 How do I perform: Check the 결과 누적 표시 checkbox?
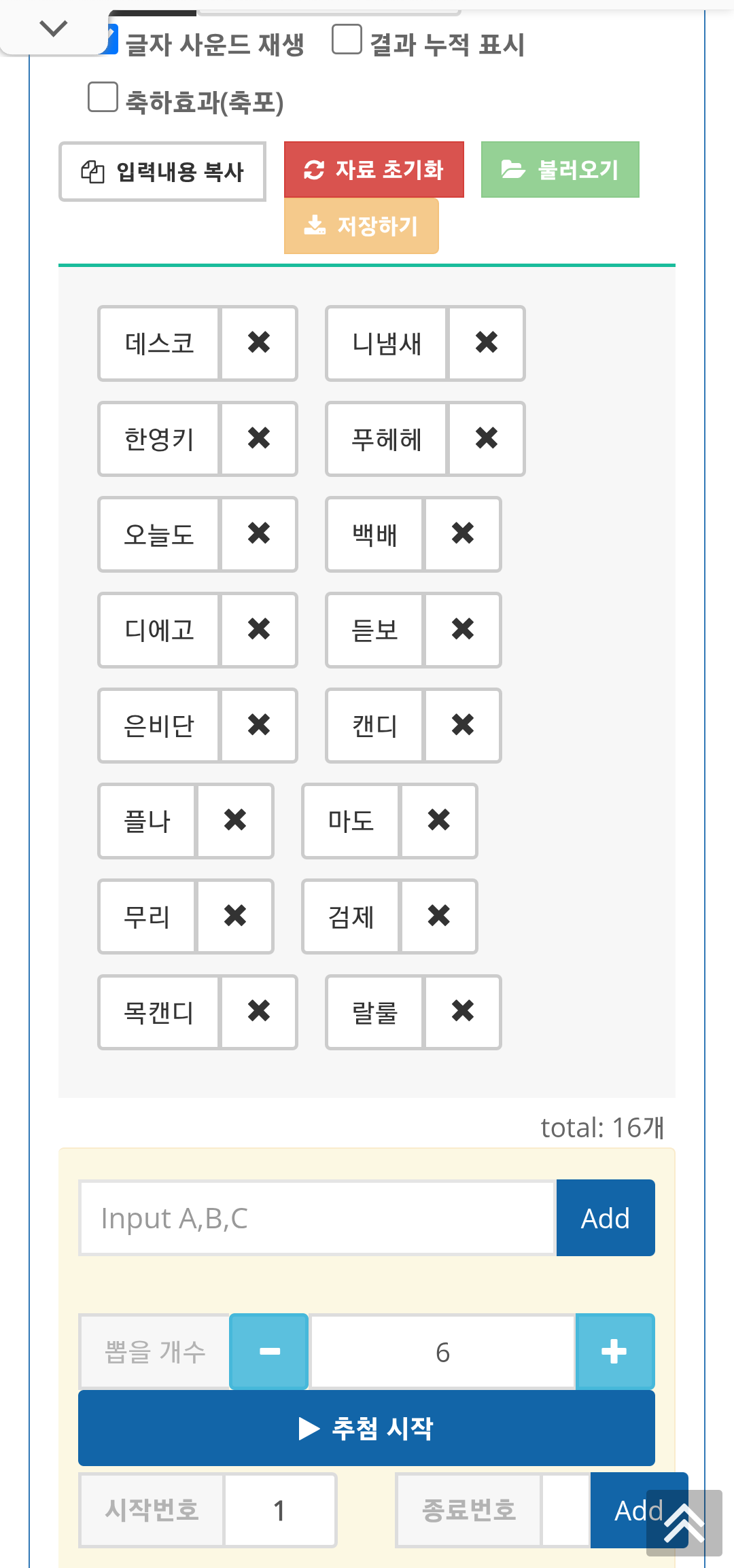[x=347, y=39]
